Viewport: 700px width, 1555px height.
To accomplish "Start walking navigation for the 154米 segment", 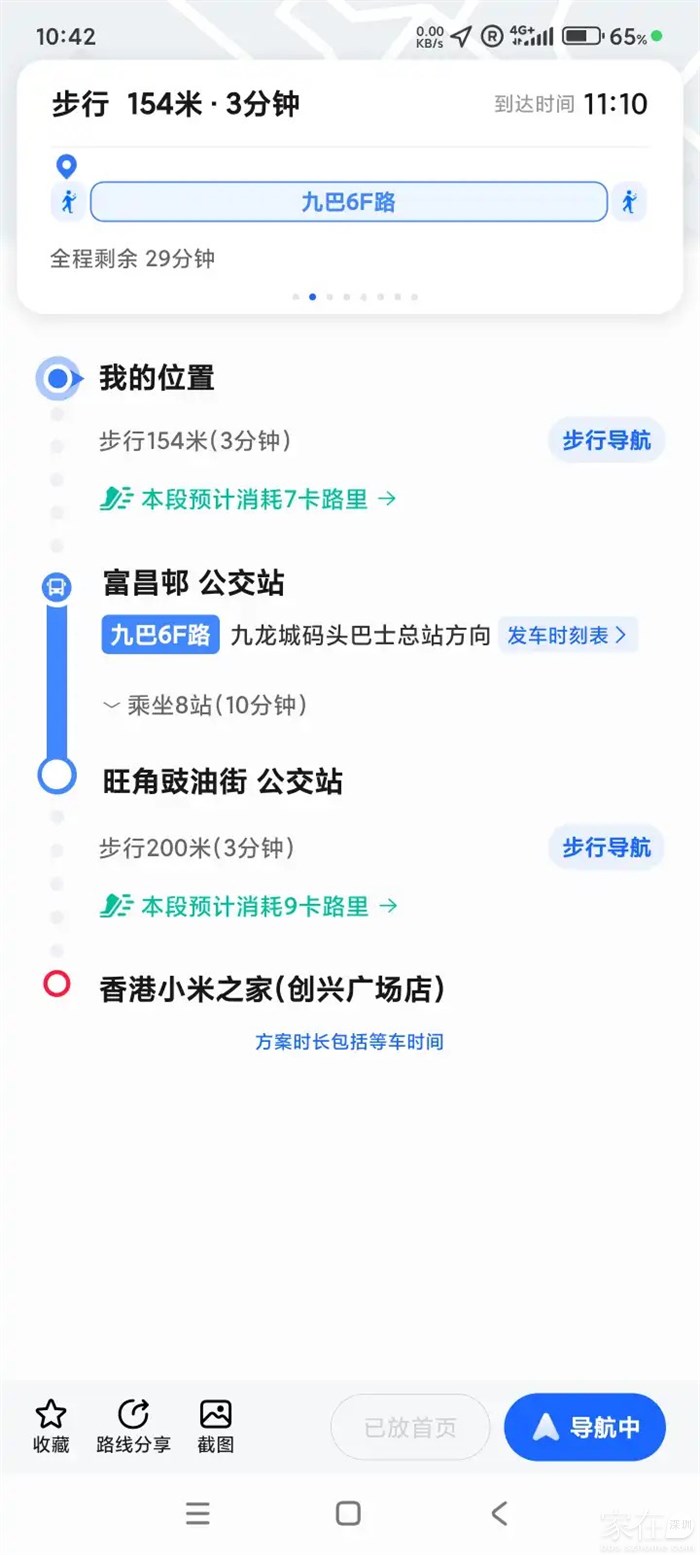I will [x=606, y=440].
